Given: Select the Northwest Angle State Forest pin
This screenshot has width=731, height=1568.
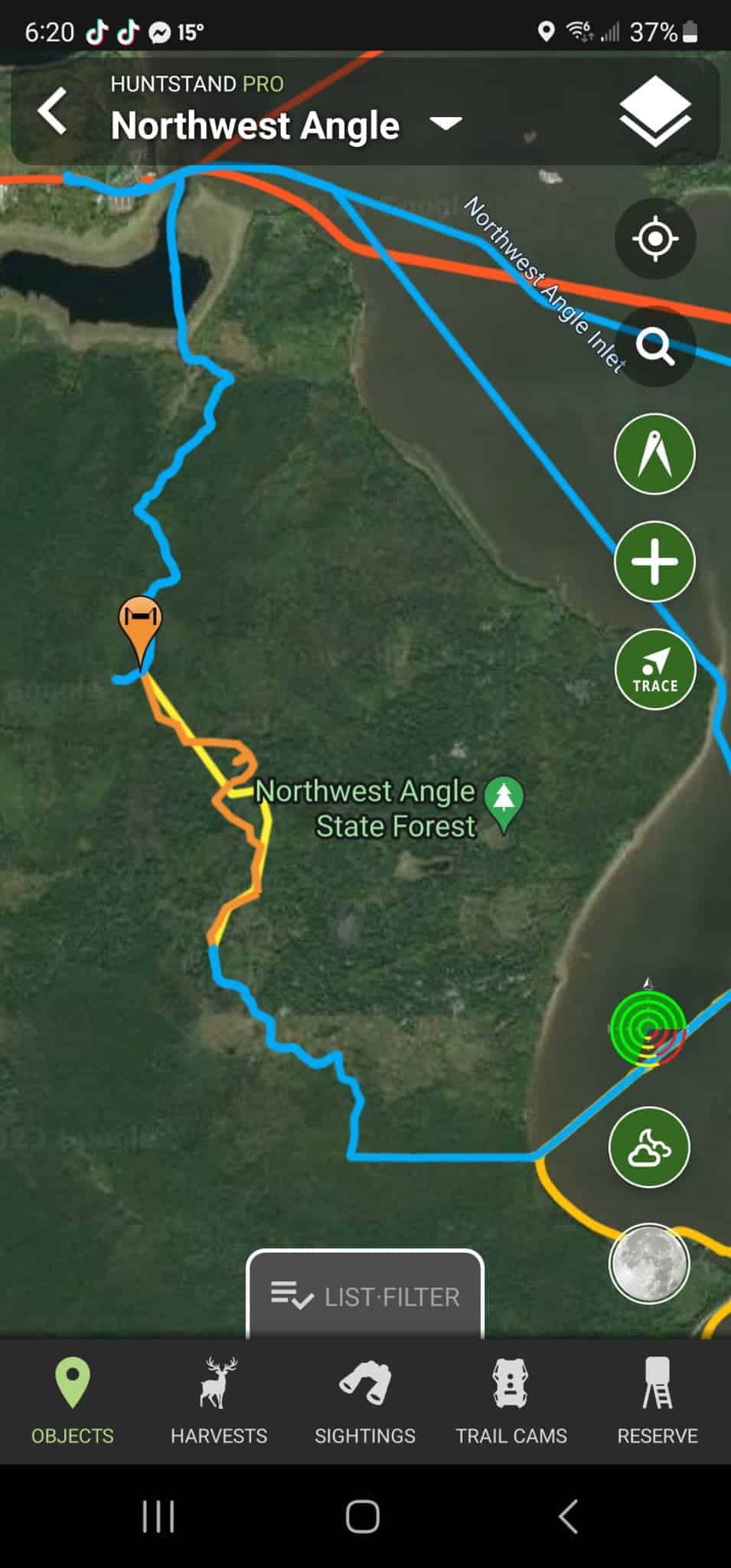Looking at the screenshot, I should (x=503, y=802).
